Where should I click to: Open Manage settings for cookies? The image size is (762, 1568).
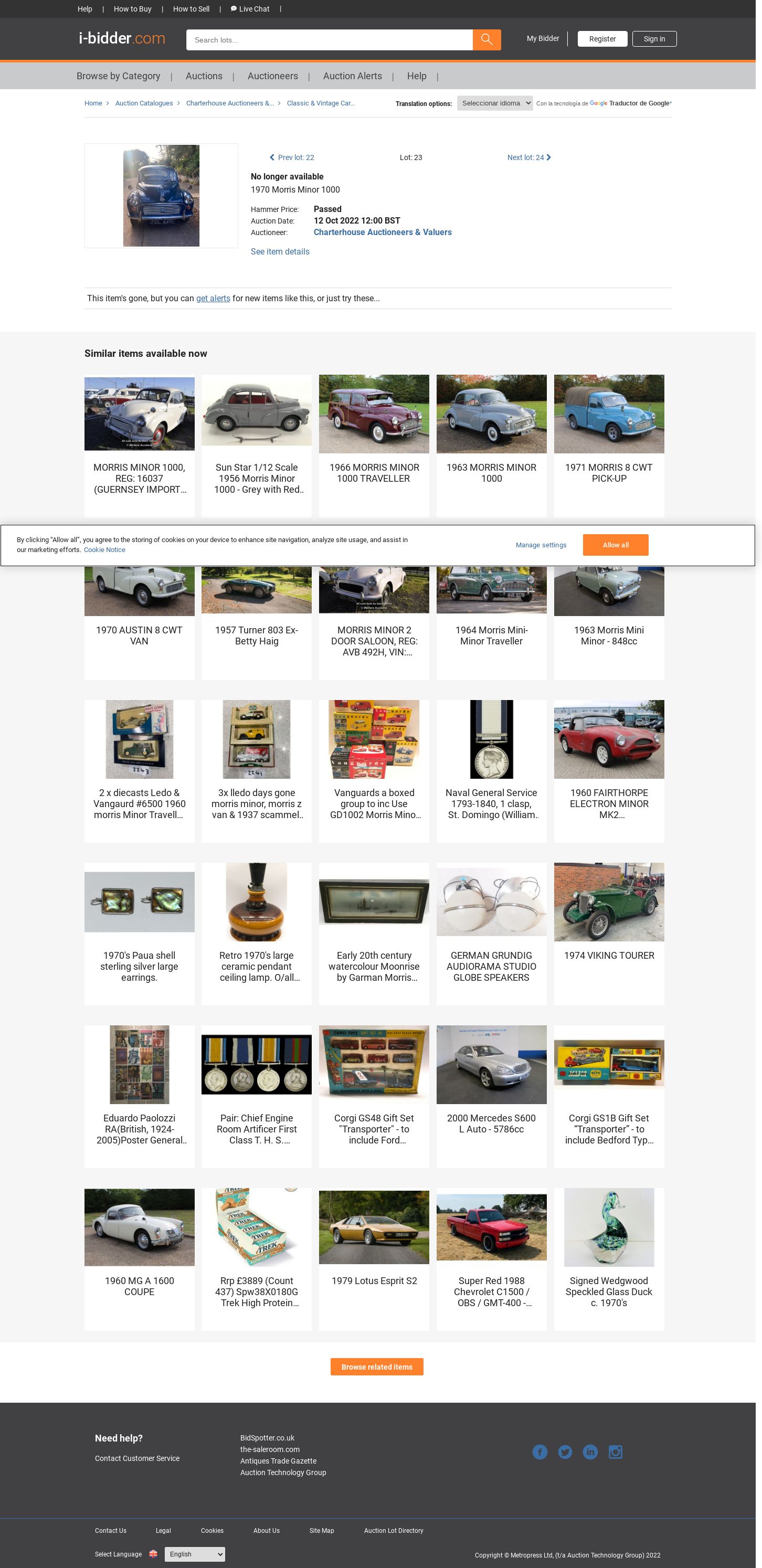coord(541,545)
